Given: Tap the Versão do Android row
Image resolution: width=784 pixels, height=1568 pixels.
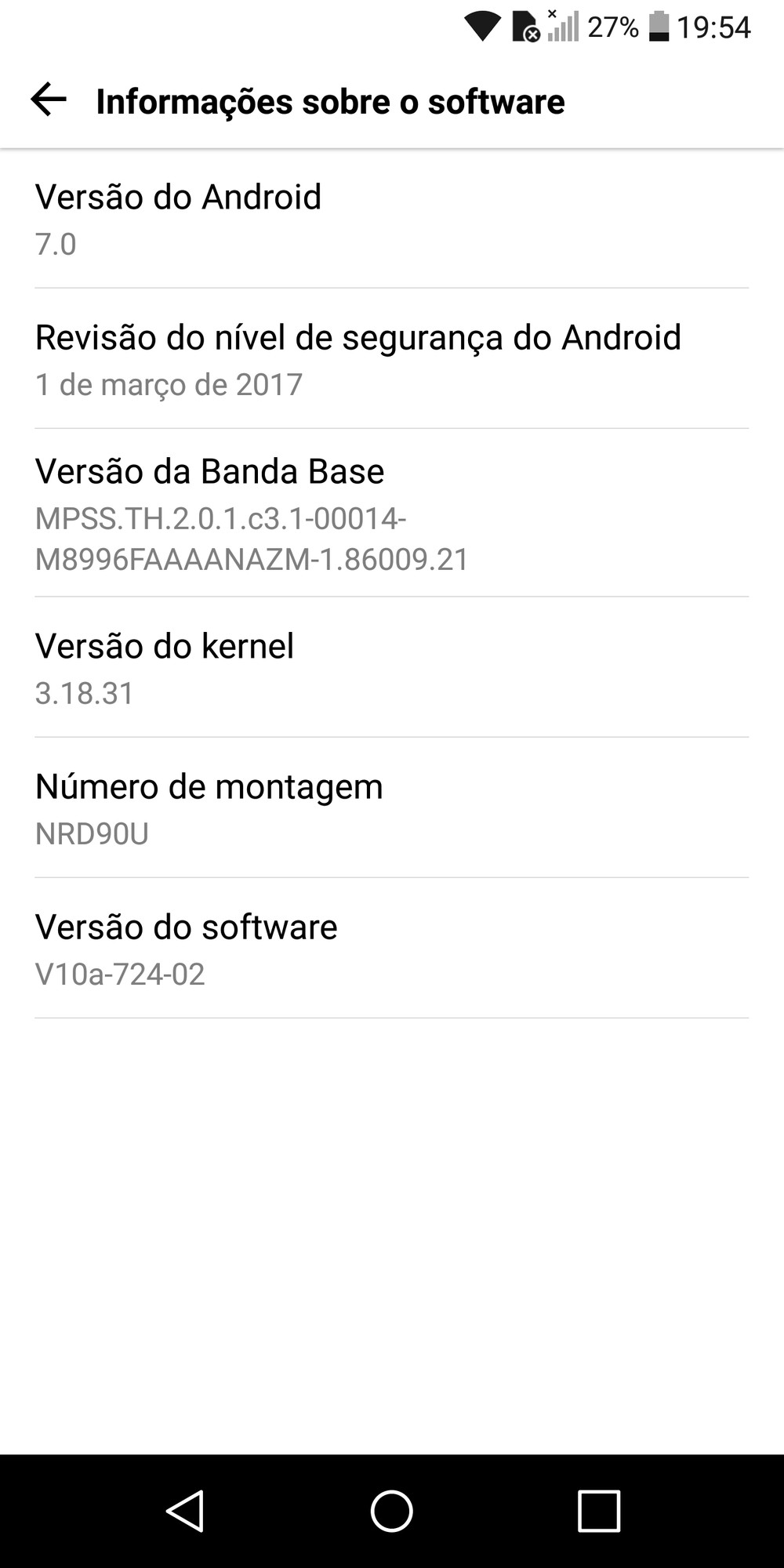Looking at the screenshot, I should pos(392,219).
